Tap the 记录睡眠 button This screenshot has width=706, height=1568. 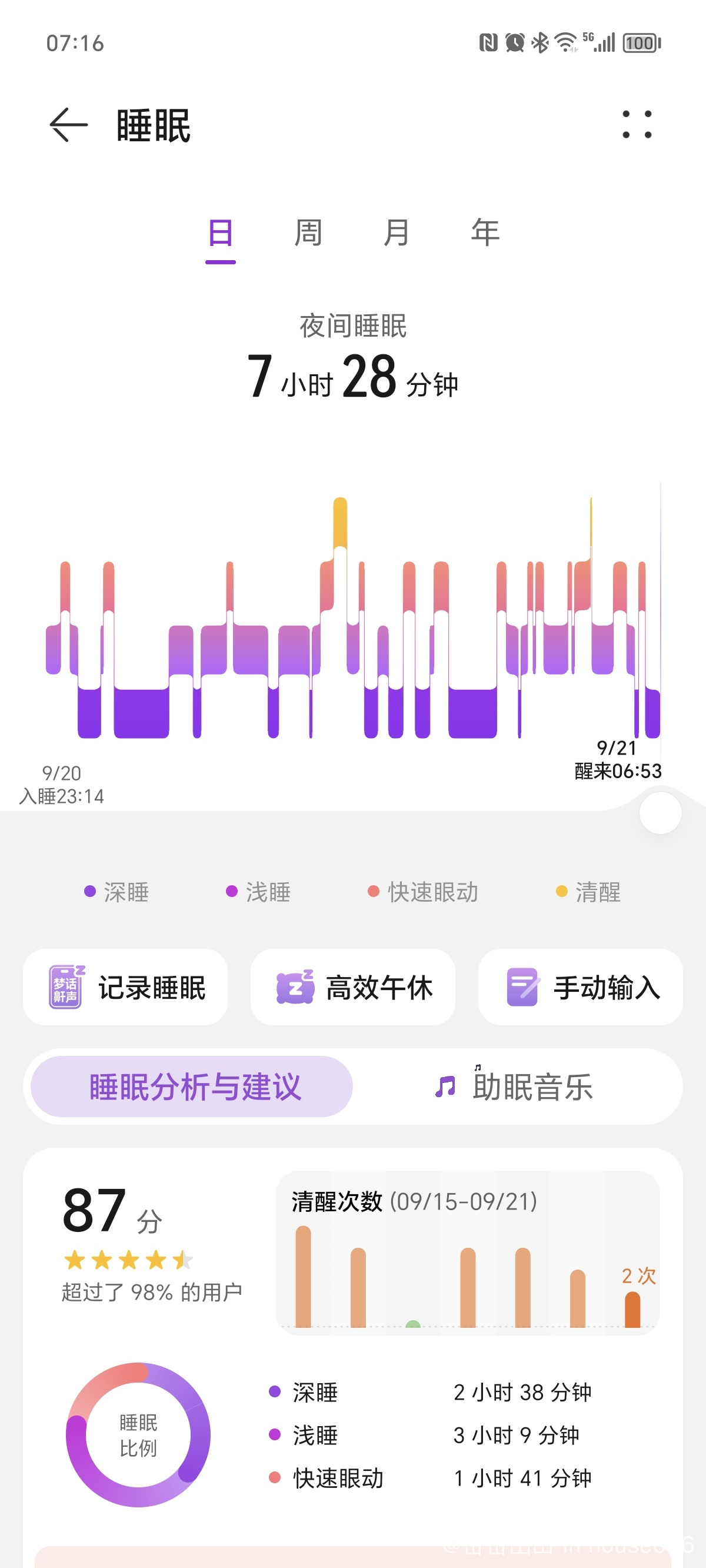click(125, 986)
